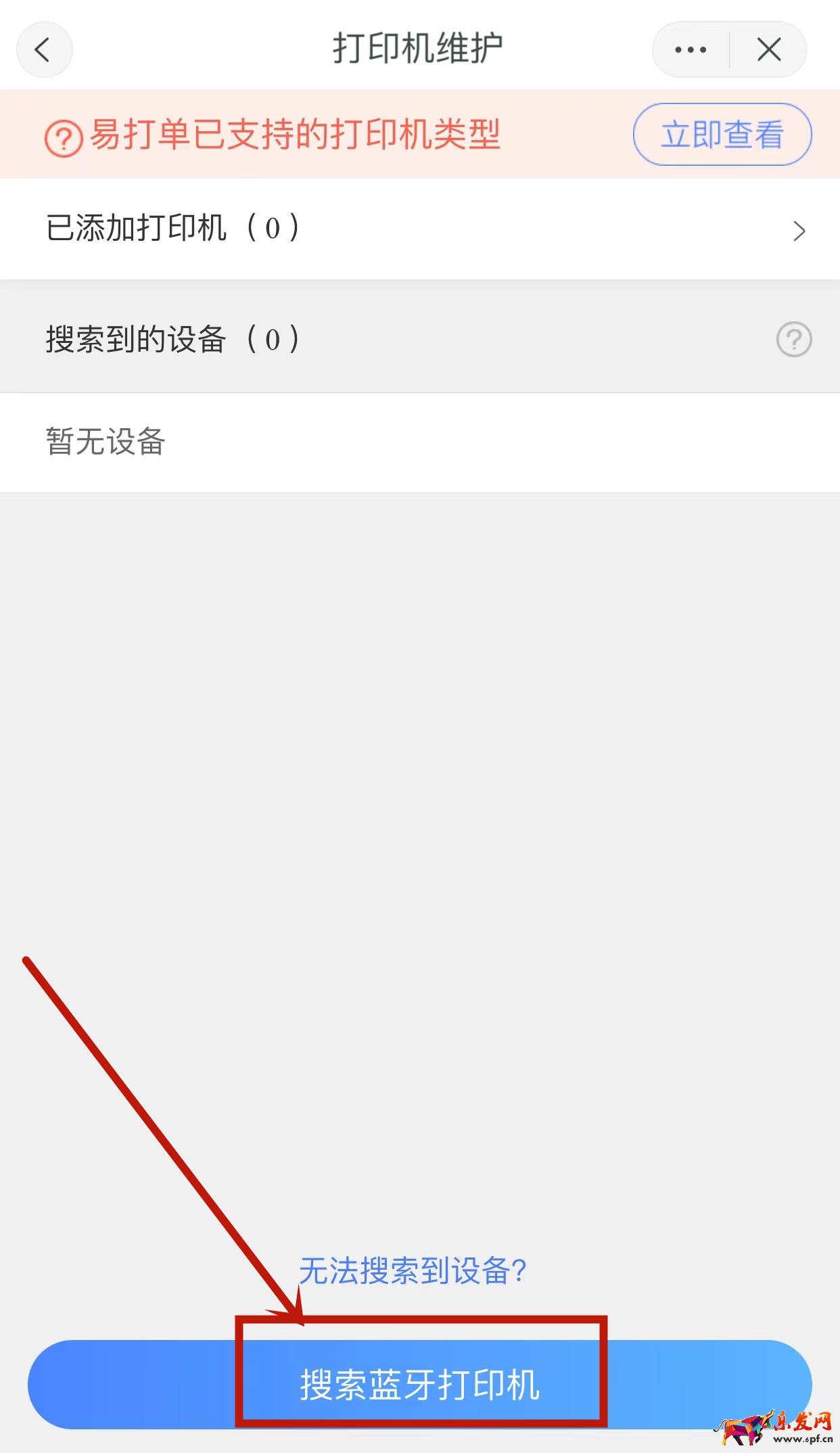
Task: Close the mini program with X
Action: pyautogui.click(x=769, y=49)
